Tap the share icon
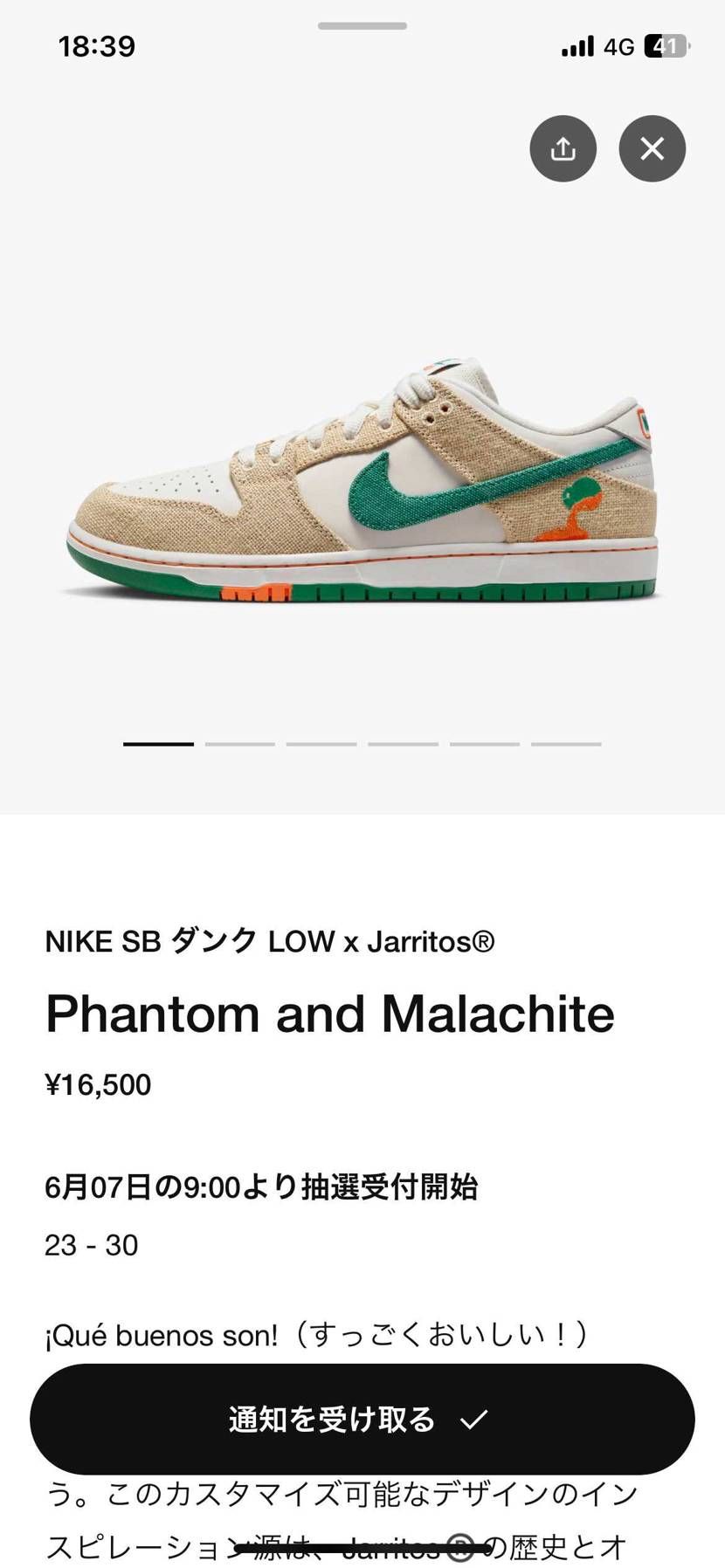The height and width of the screenshot is (1568, 725). (x=563, y=148)
